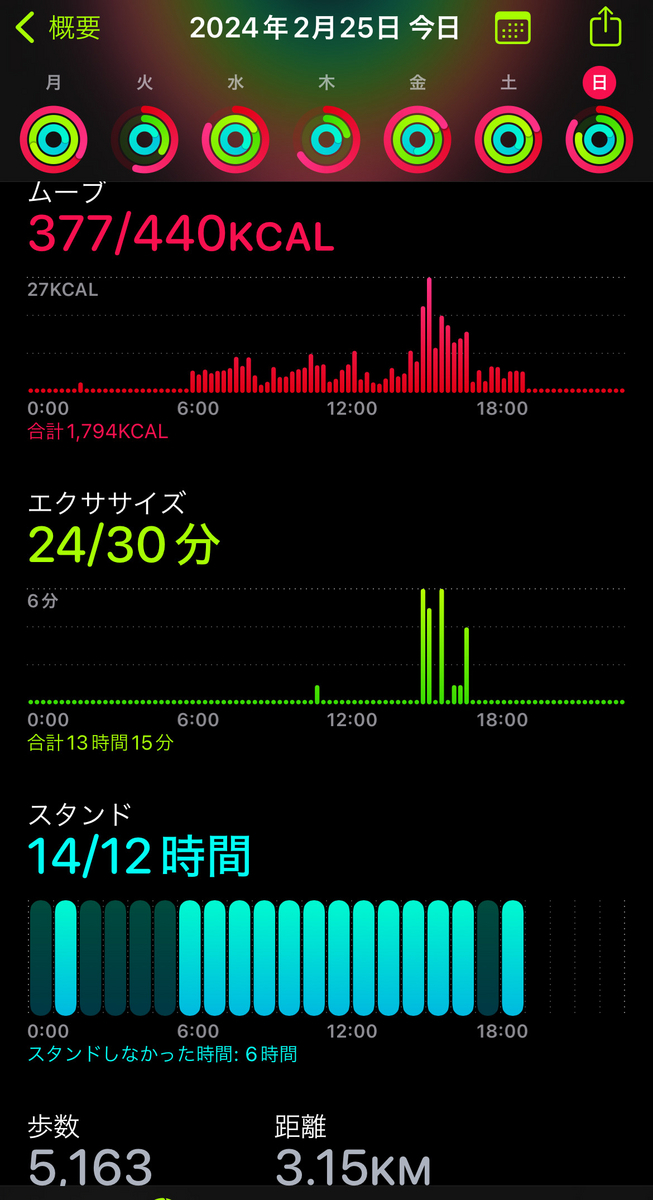Screen dimensions: 653x1200
Task: Select Thursday's activity rings
Action: (x=327, y=140)
